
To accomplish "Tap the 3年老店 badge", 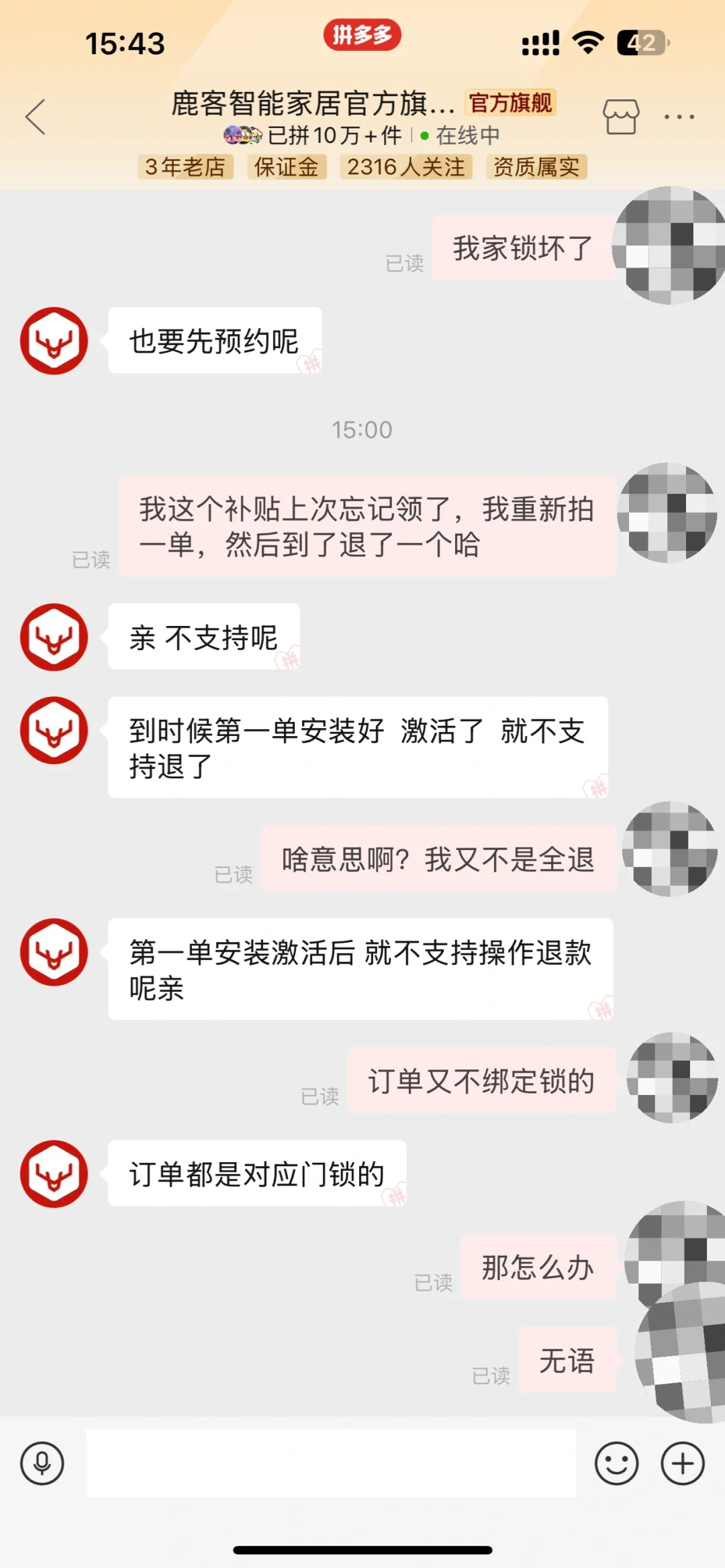I will (185, 167).
